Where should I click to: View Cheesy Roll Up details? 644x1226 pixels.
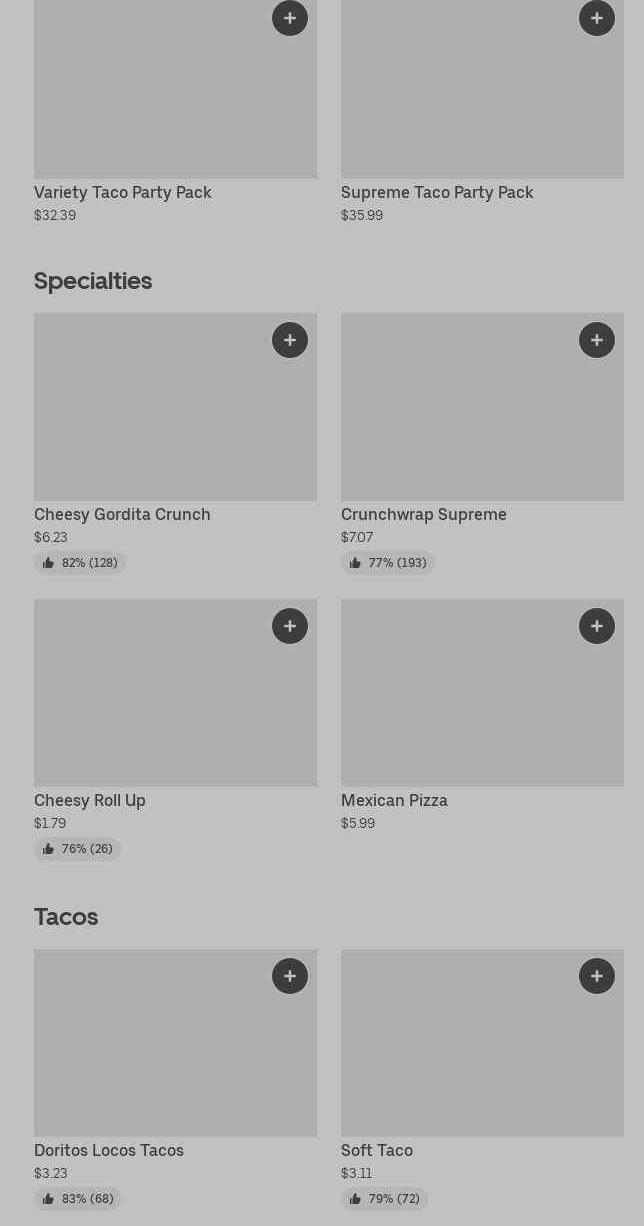175,730
